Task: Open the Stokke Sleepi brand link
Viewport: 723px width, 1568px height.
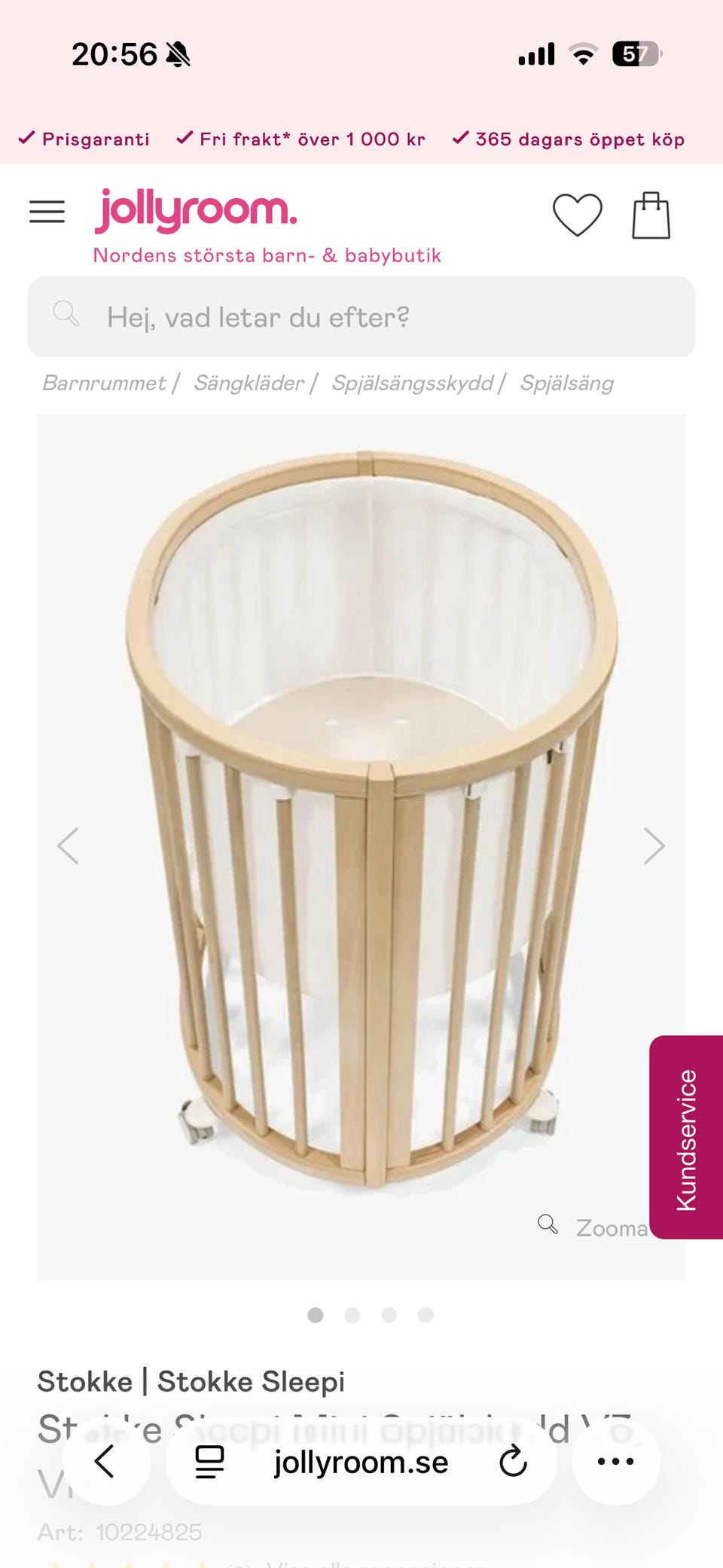Action: tap(251, 1381)
